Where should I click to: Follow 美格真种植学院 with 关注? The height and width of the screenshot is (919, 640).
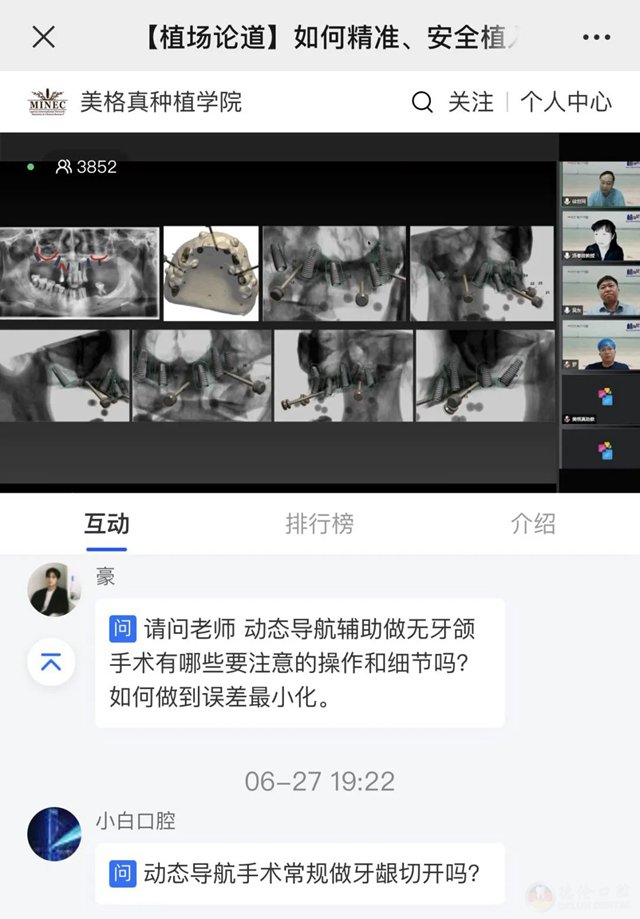[x=470, y=102]
